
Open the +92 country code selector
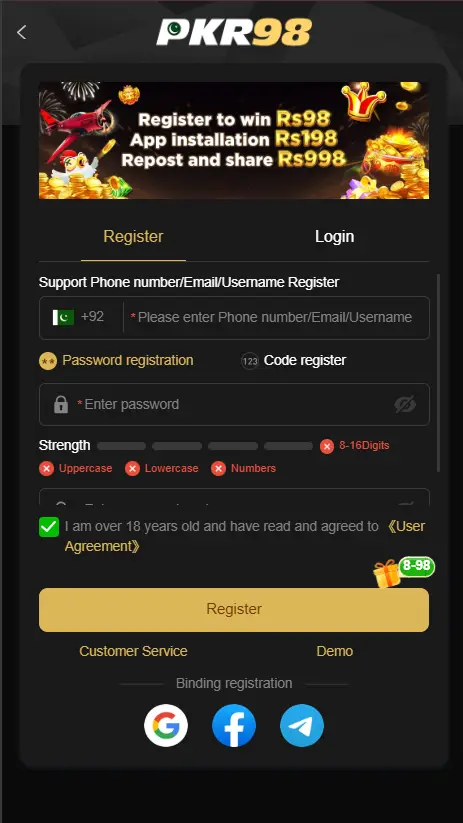click(x=79, y=317)
